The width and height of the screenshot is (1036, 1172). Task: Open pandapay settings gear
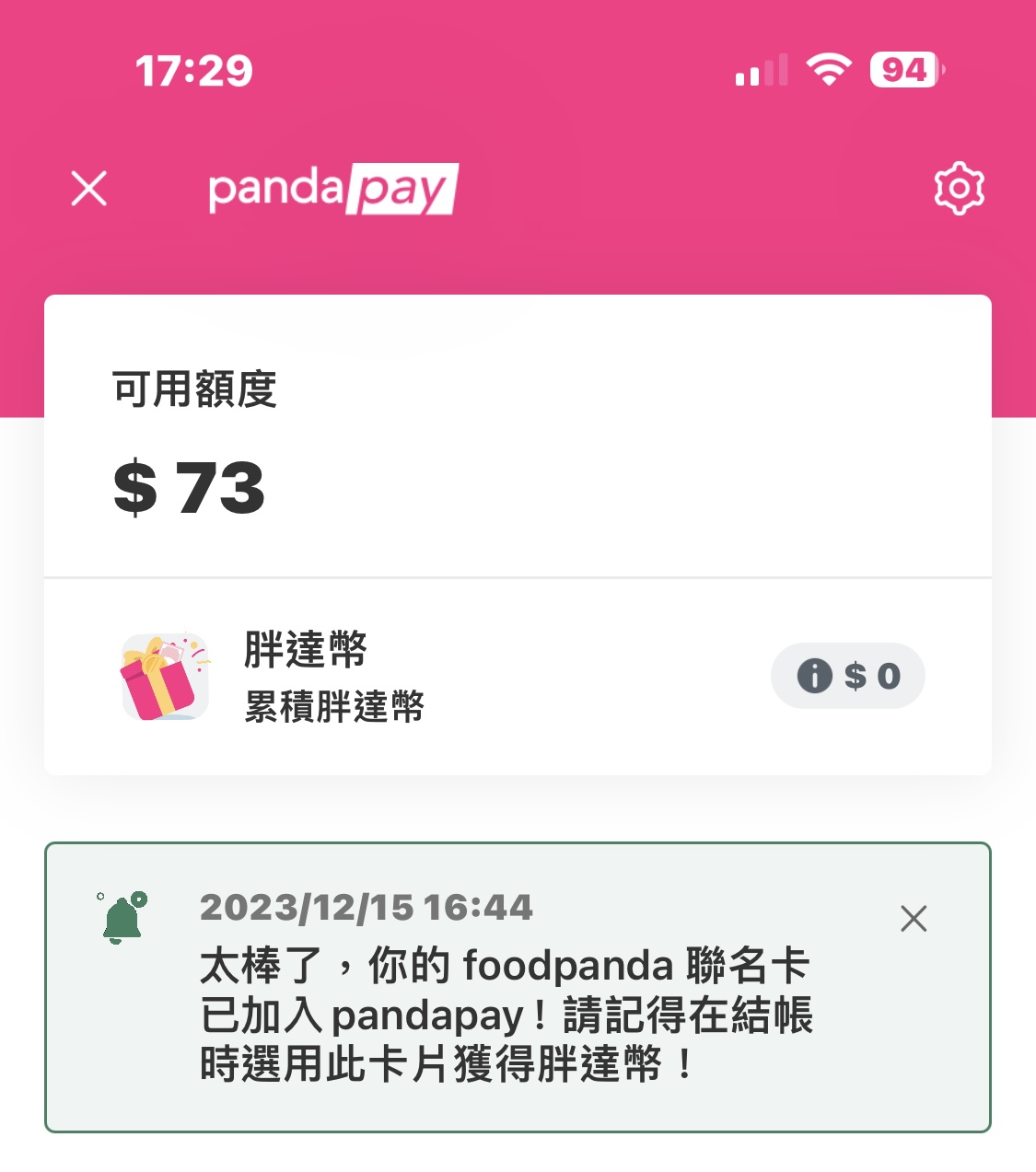(959, 190)
